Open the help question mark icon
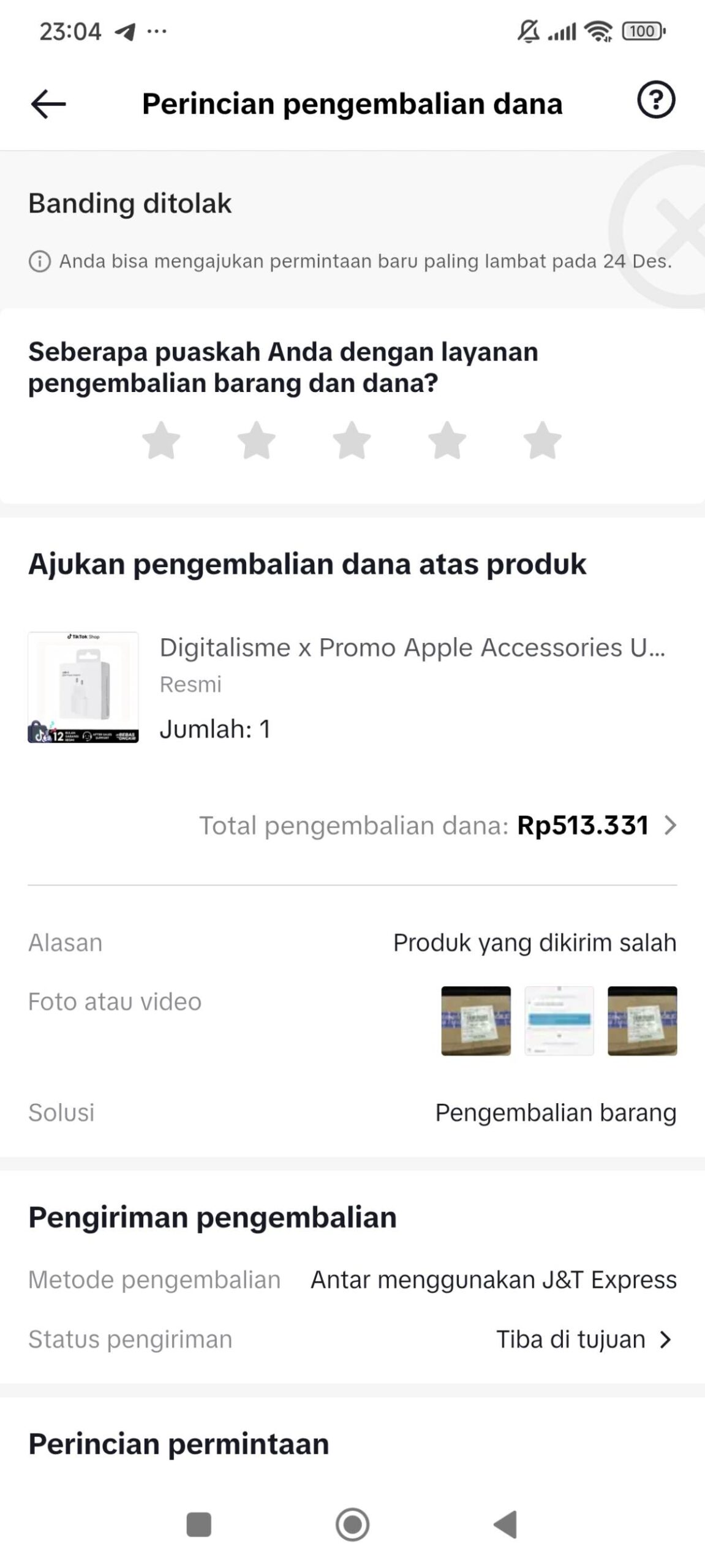This screenshot has width=705, height=1568. point(655,100)
